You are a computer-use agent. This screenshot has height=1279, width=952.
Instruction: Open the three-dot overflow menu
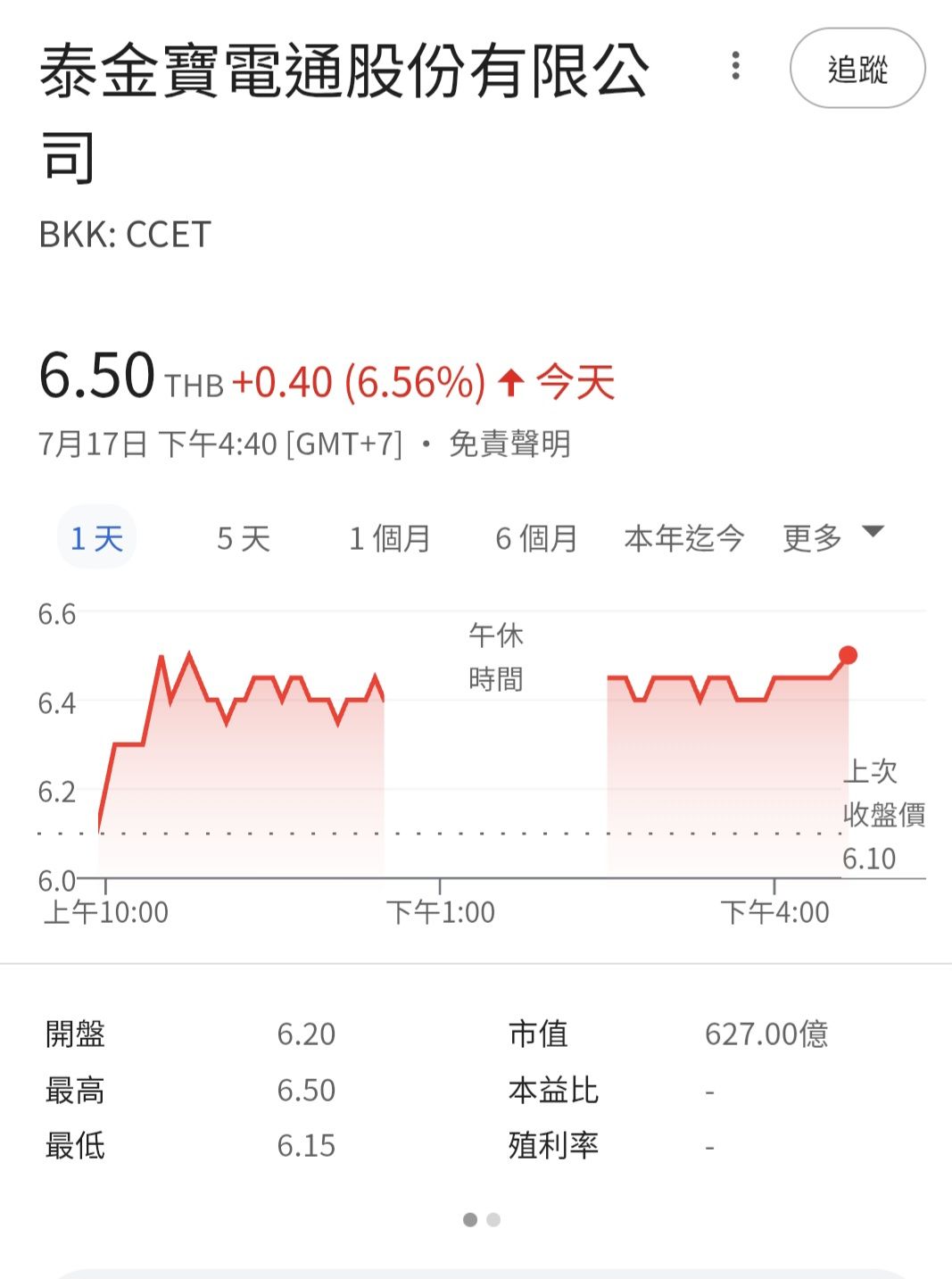pos(735,66)
